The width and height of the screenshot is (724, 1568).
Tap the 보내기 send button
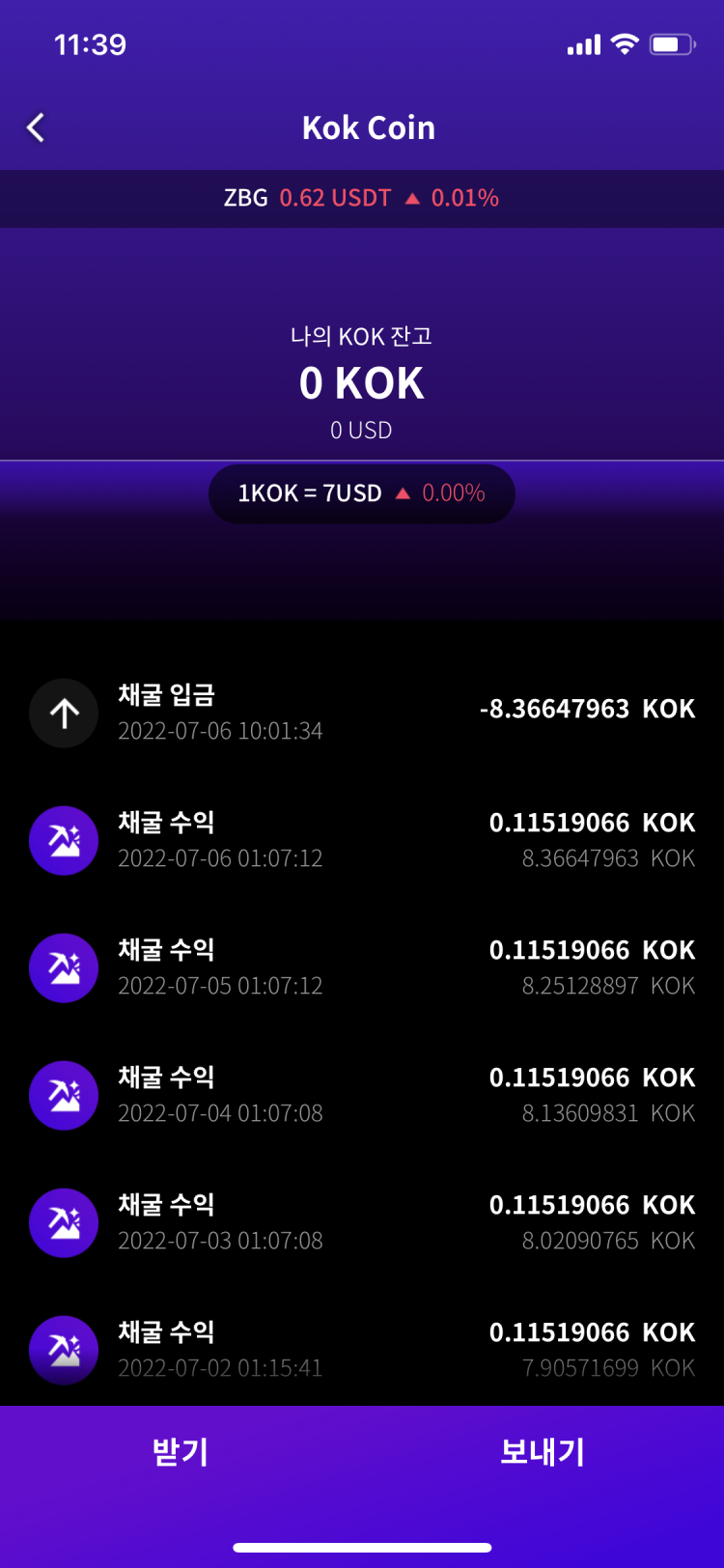tap(543, 1453)
